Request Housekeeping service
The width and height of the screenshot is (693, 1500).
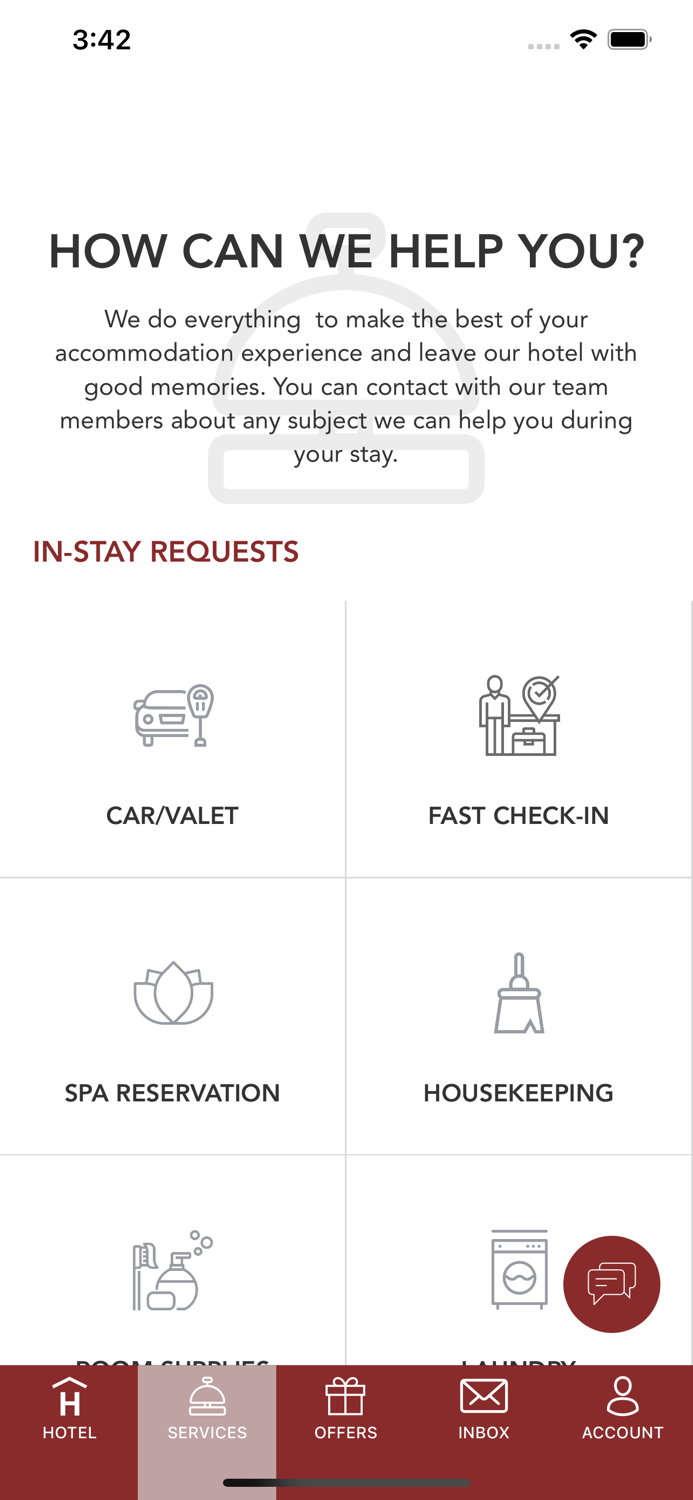518,1017
